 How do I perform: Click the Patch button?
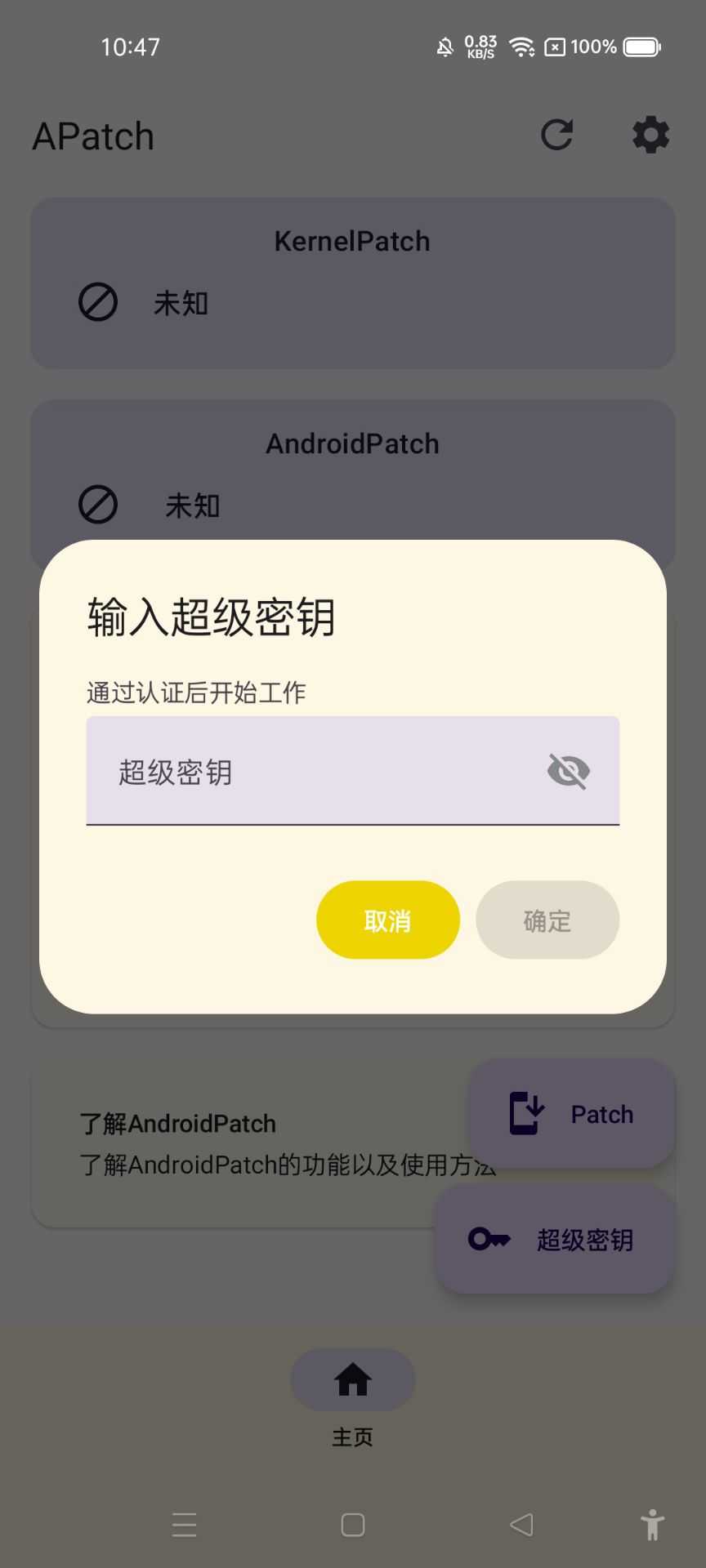point(572,1113)
